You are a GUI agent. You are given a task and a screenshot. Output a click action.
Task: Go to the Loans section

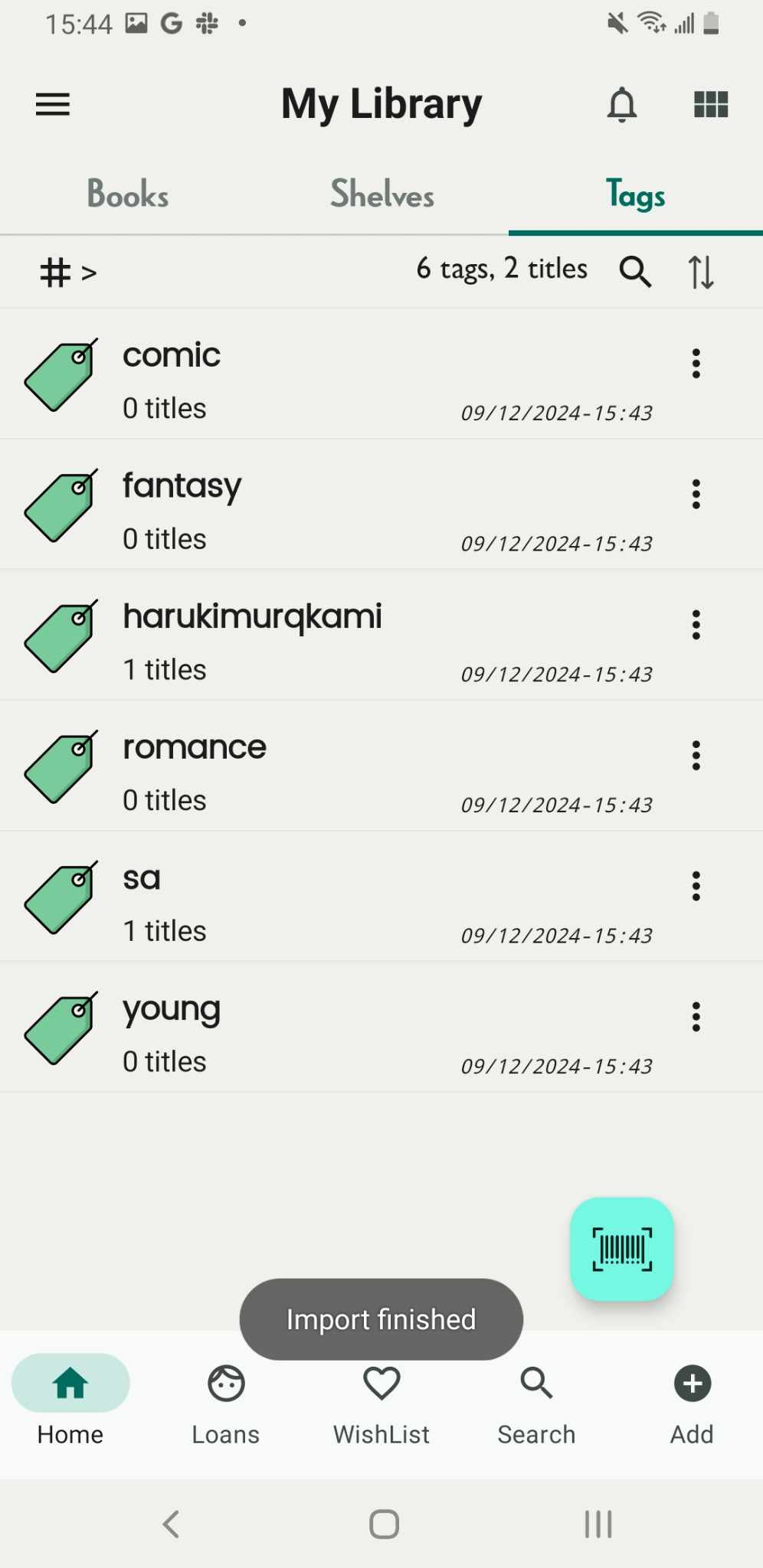[x=226, y=1405]
